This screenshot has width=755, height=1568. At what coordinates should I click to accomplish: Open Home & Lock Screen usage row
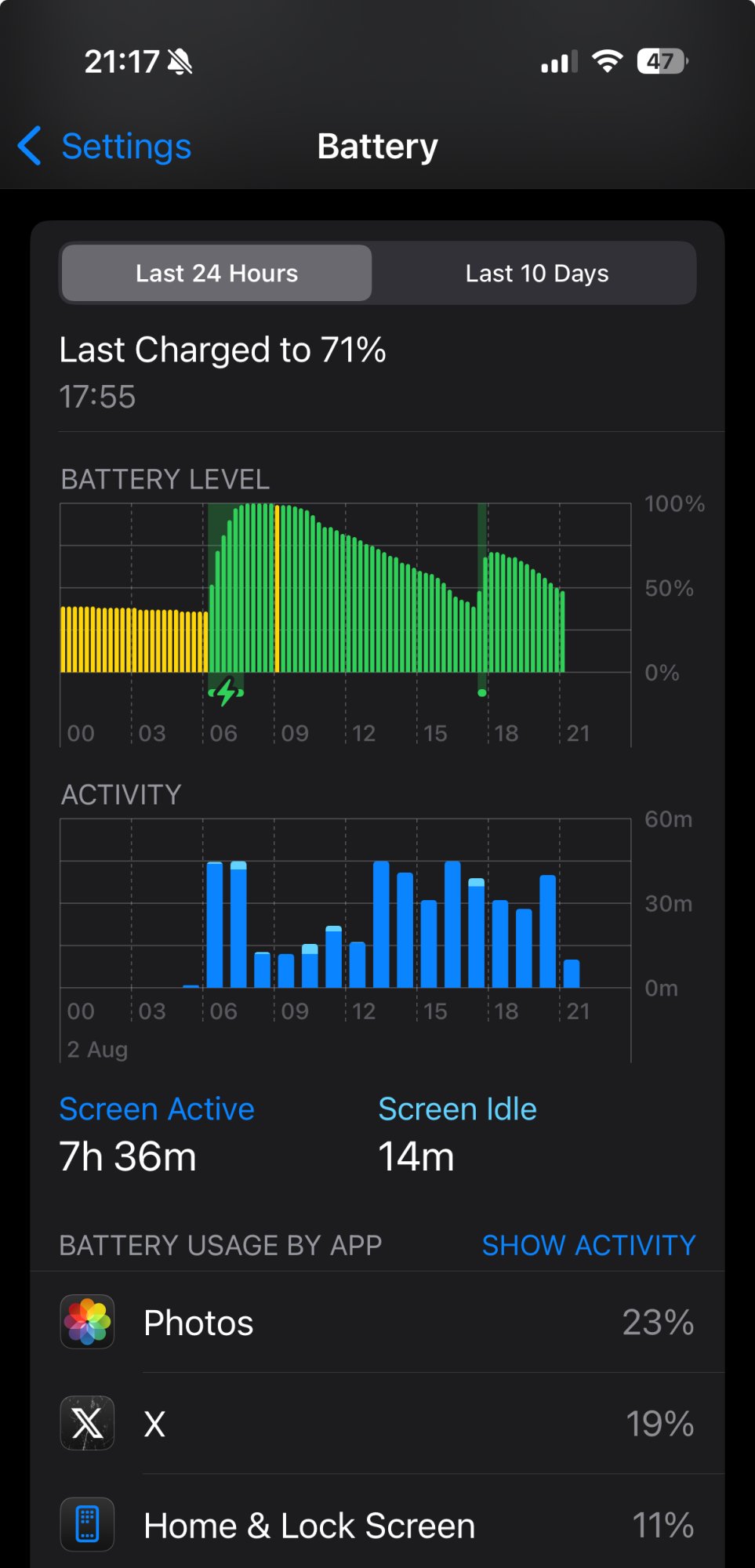point(377,1524)
